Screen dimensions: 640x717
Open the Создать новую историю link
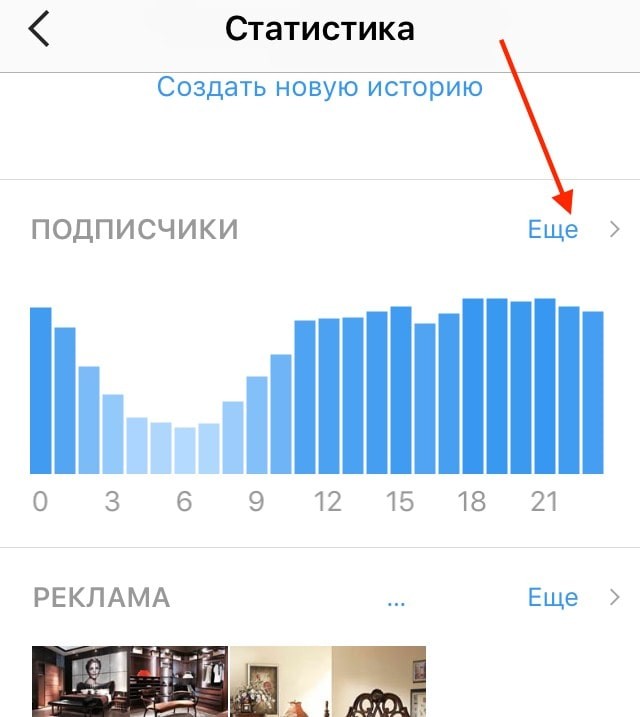[319, 87]
